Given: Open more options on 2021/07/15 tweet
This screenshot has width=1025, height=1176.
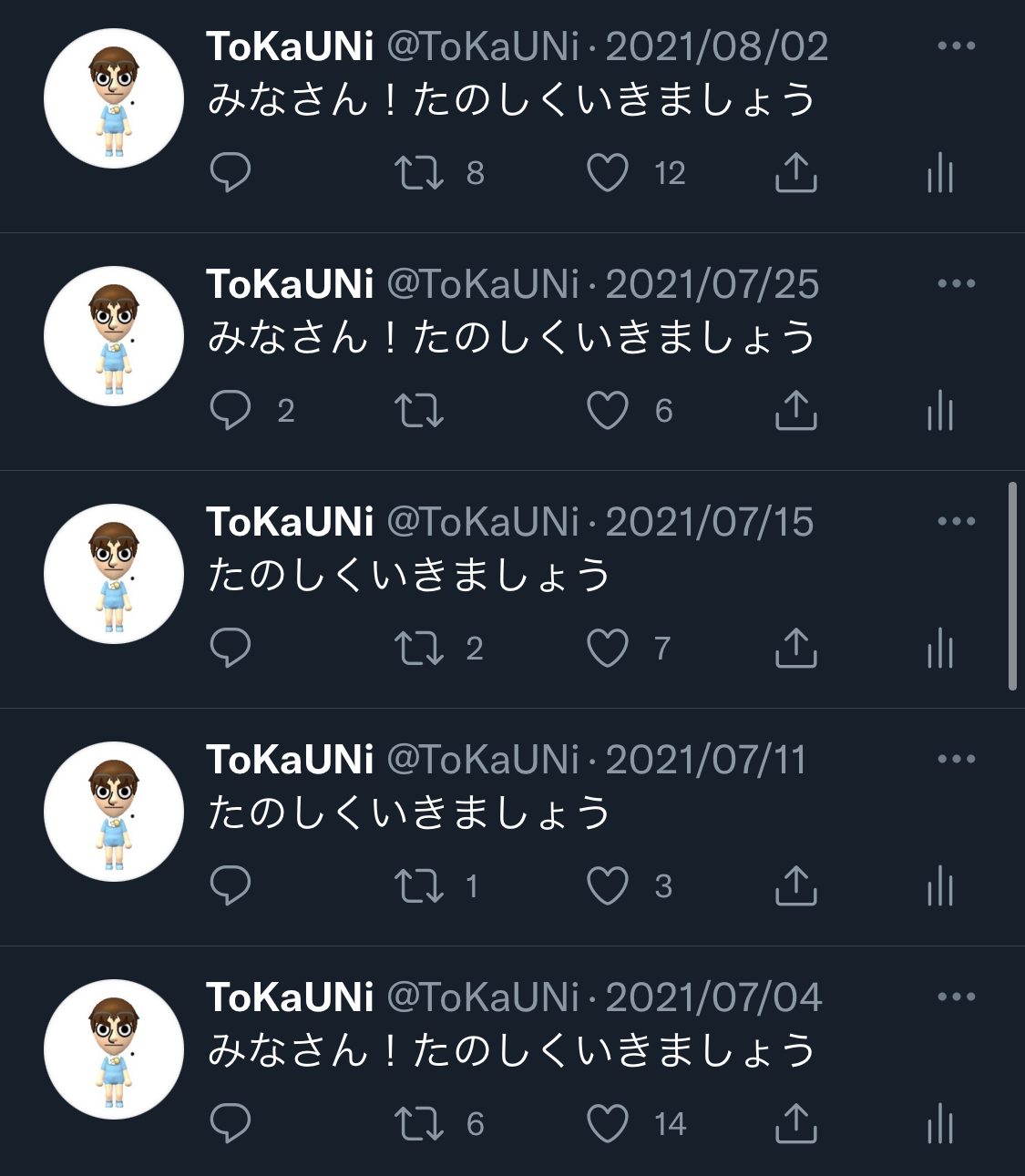Looking at the screenshot, I should 956,522.
